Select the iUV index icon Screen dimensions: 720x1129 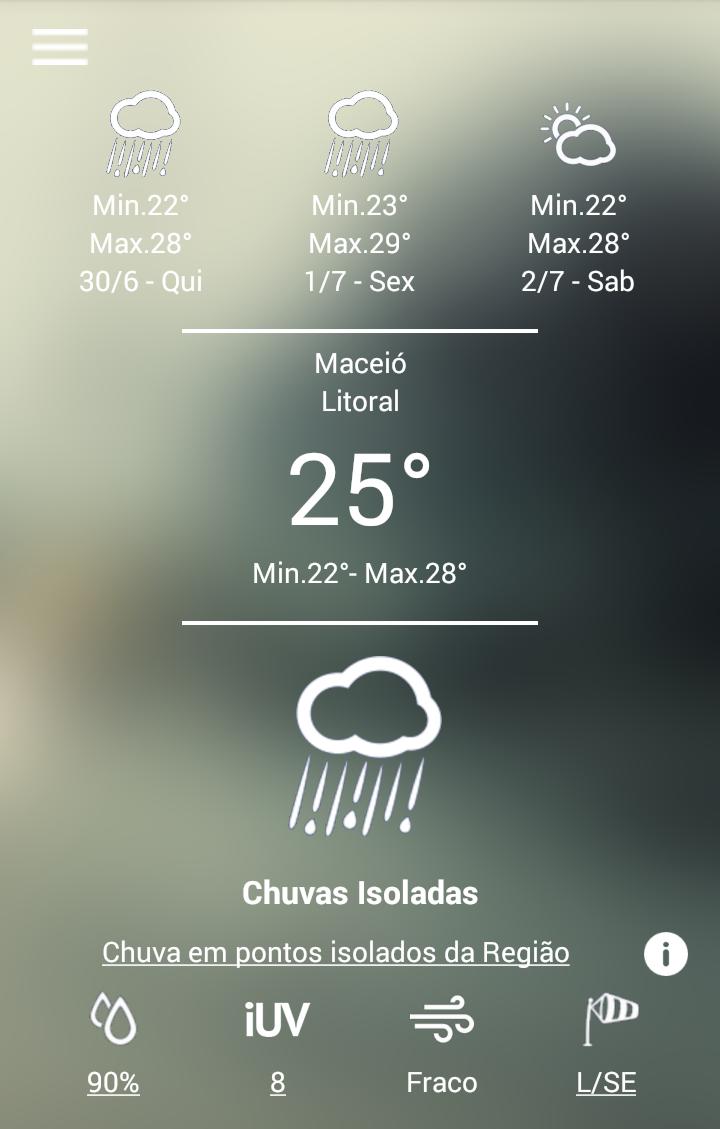pos(277,1020)
